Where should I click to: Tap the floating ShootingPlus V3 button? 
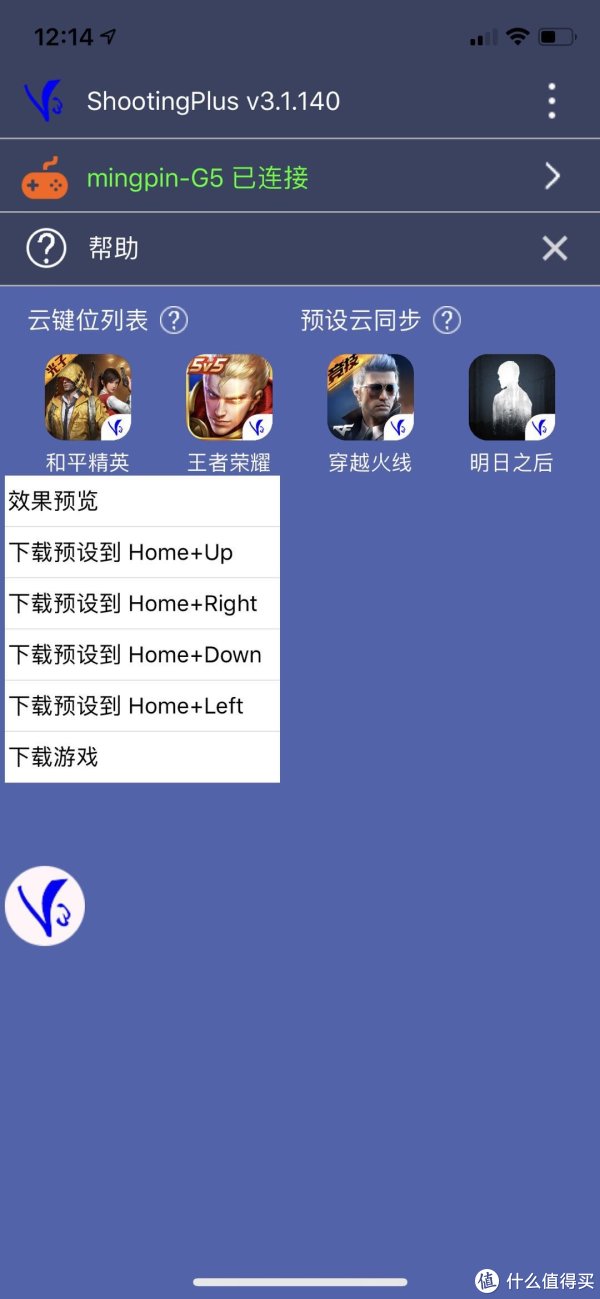tap(45, 906)
